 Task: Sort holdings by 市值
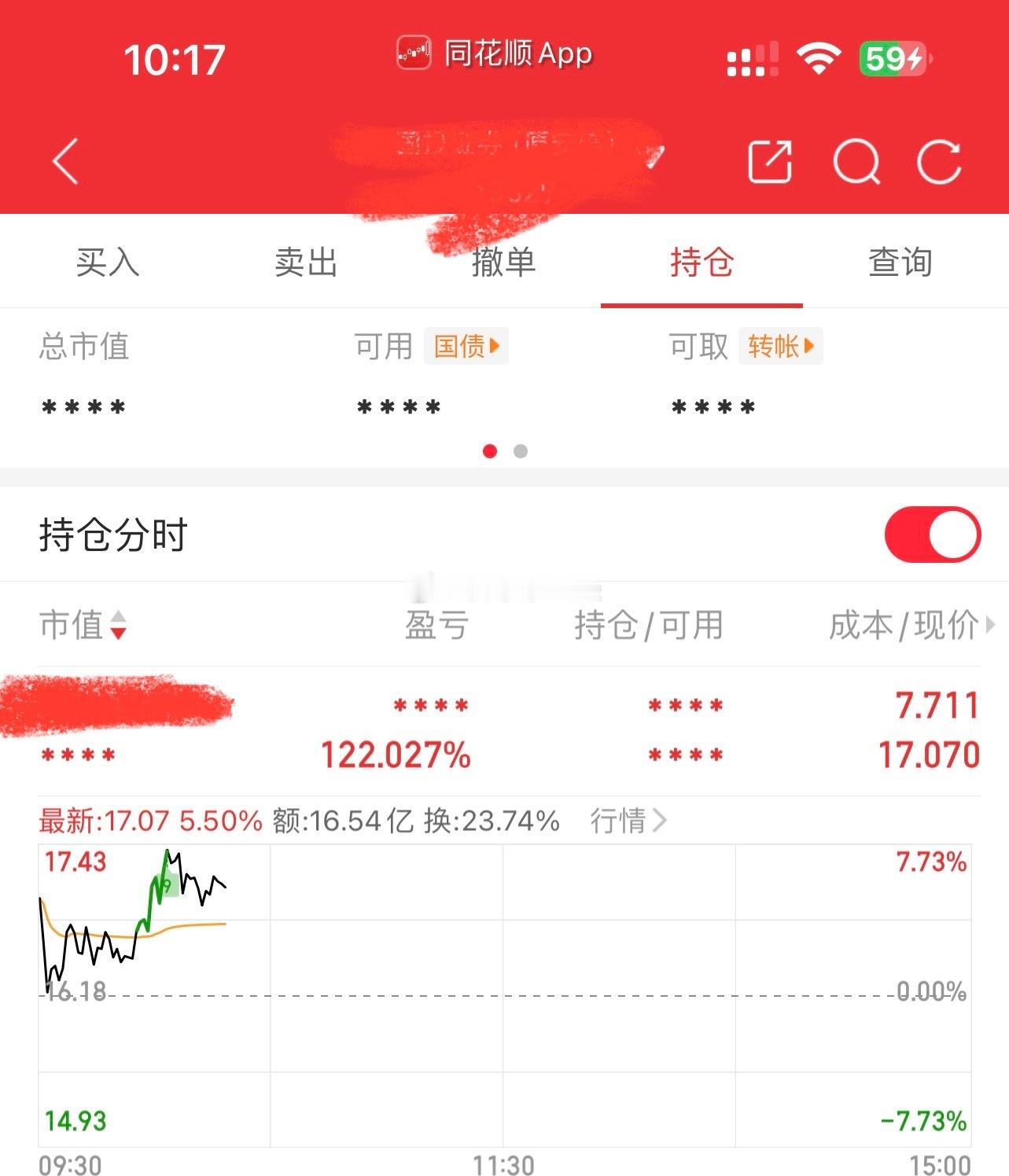pos(83,626)
